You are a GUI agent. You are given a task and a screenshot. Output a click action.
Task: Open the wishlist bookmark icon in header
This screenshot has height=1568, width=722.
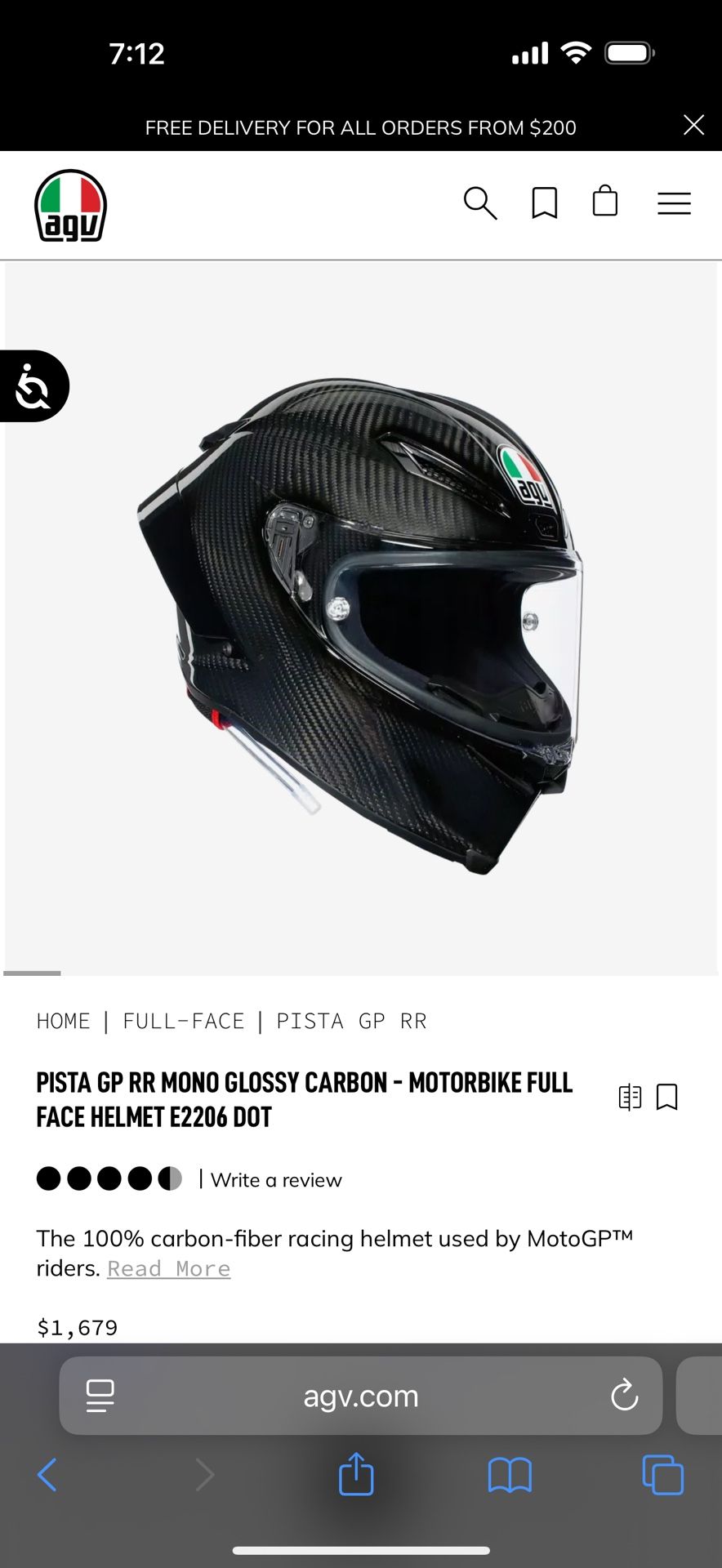click(545, 203)
